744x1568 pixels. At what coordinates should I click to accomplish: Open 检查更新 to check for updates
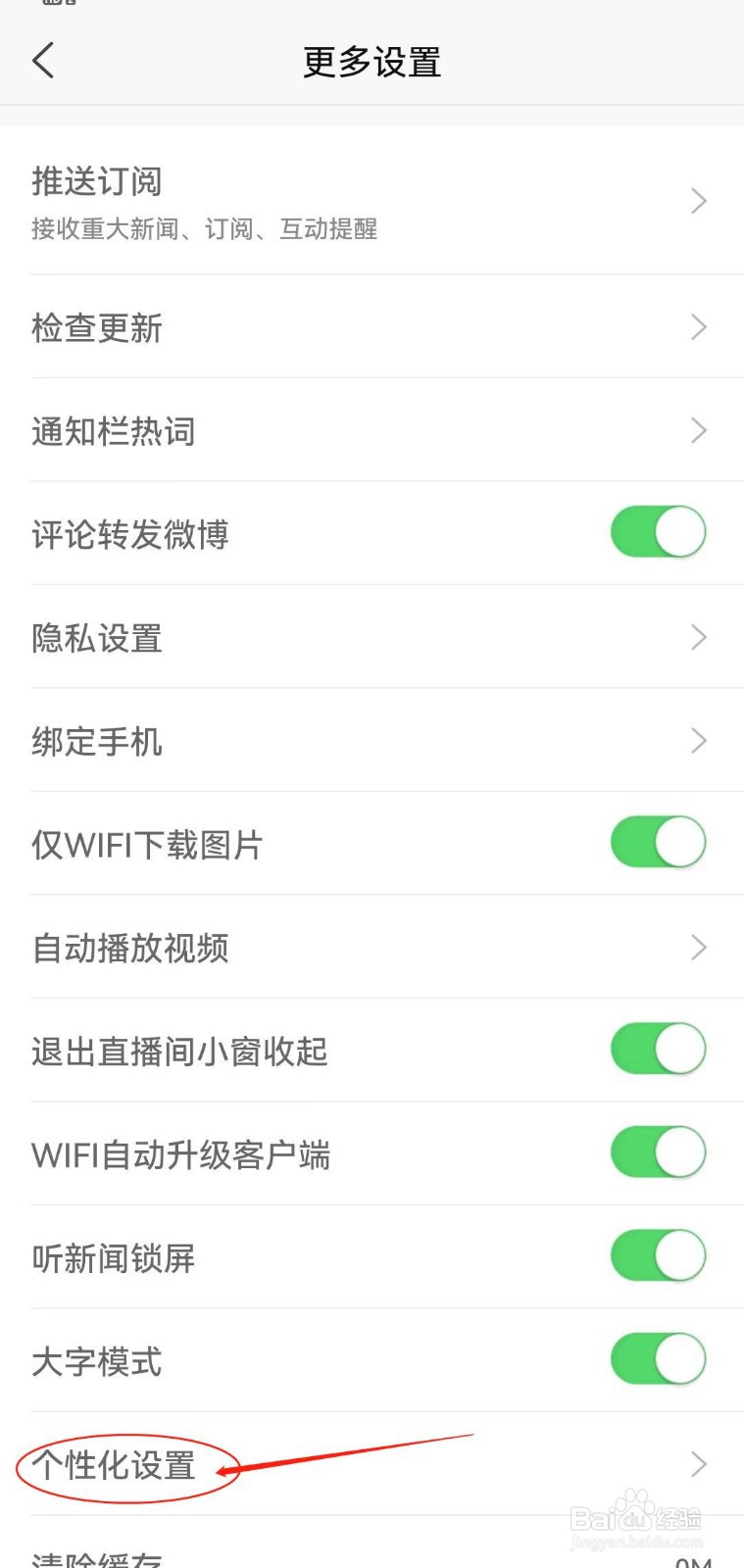[x=372, y=328]
